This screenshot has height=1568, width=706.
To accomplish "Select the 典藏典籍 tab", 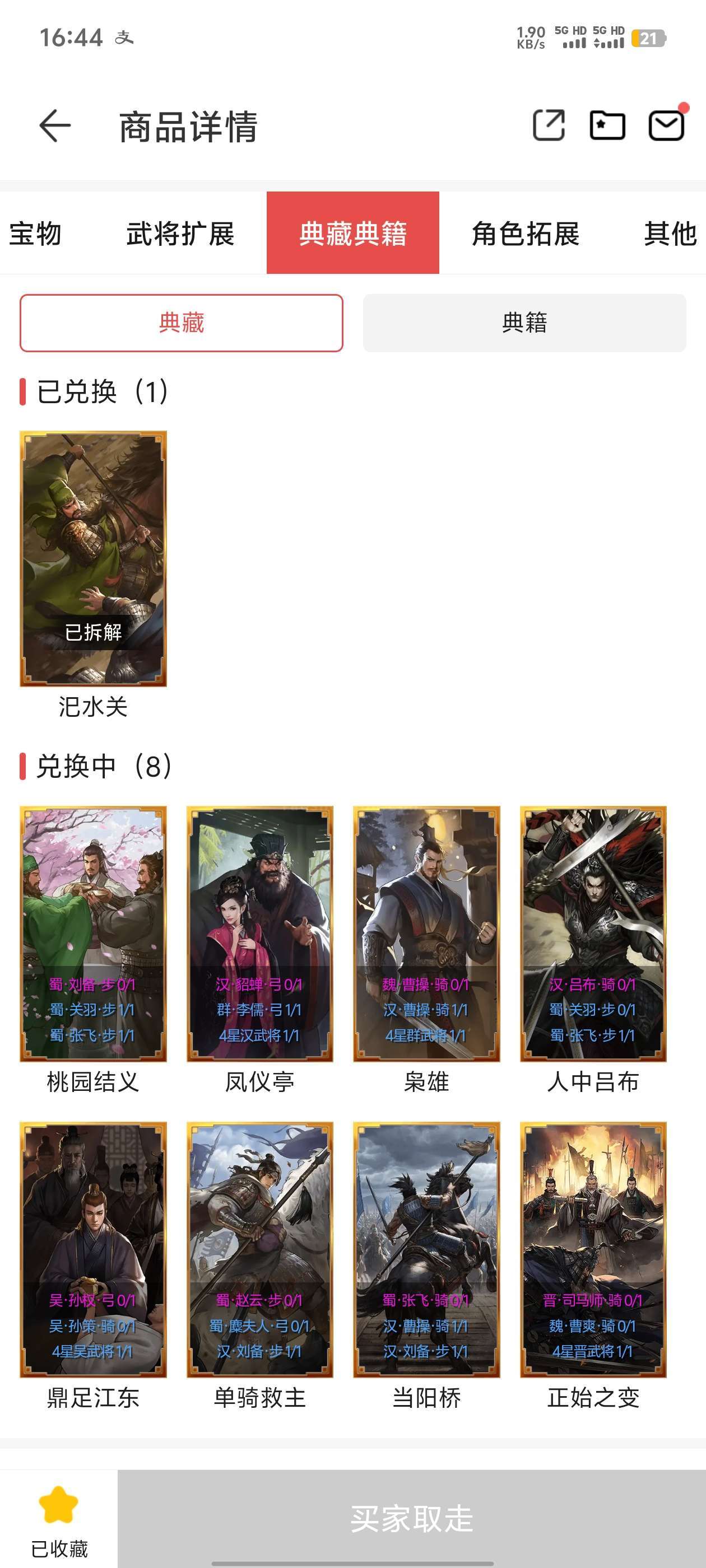I will 352,233.
